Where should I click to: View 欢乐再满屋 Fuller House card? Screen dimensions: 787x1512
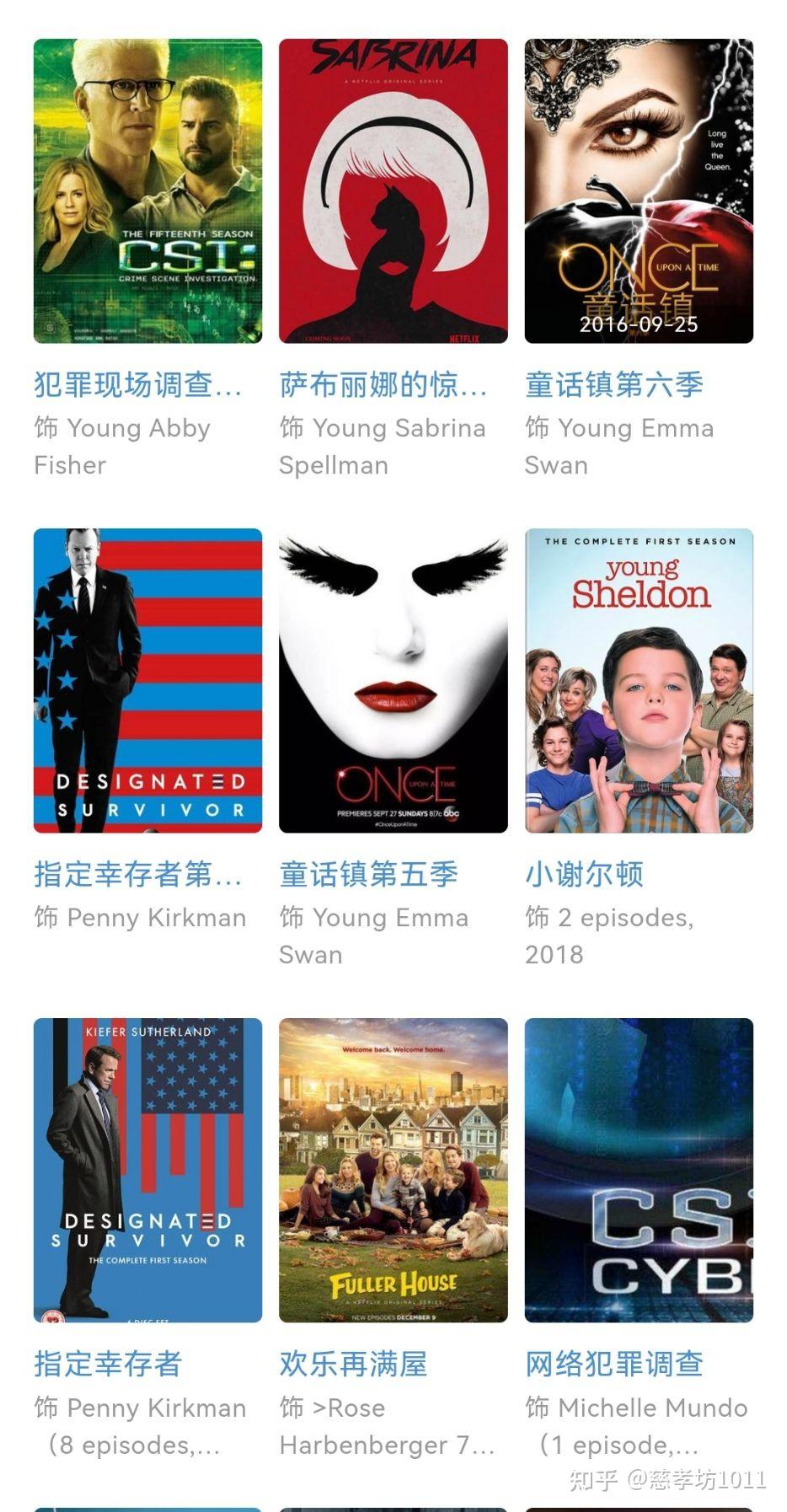click(x=393, y=1170)
